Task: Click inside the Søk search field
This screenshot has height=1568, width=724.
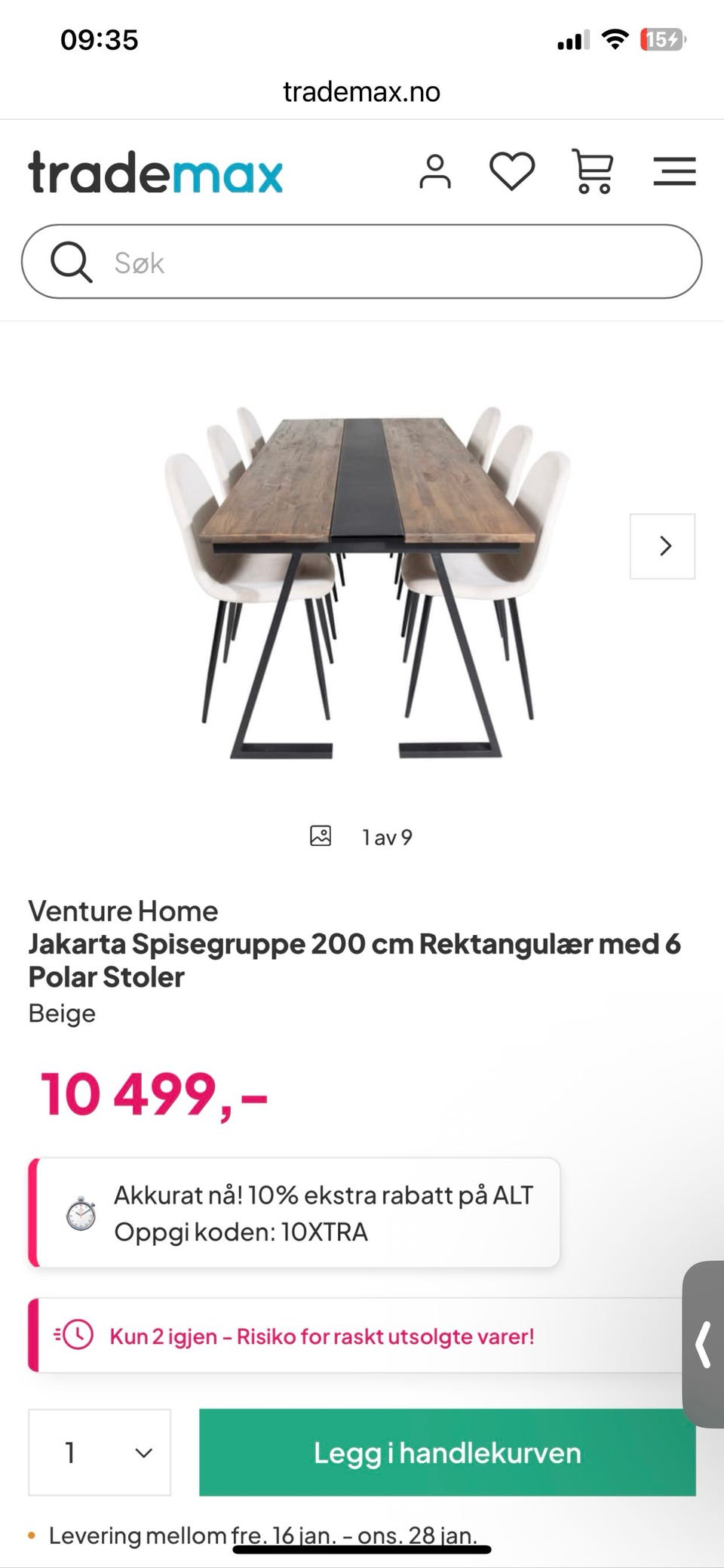Action: pyautogui.click(x=302, y=263)
